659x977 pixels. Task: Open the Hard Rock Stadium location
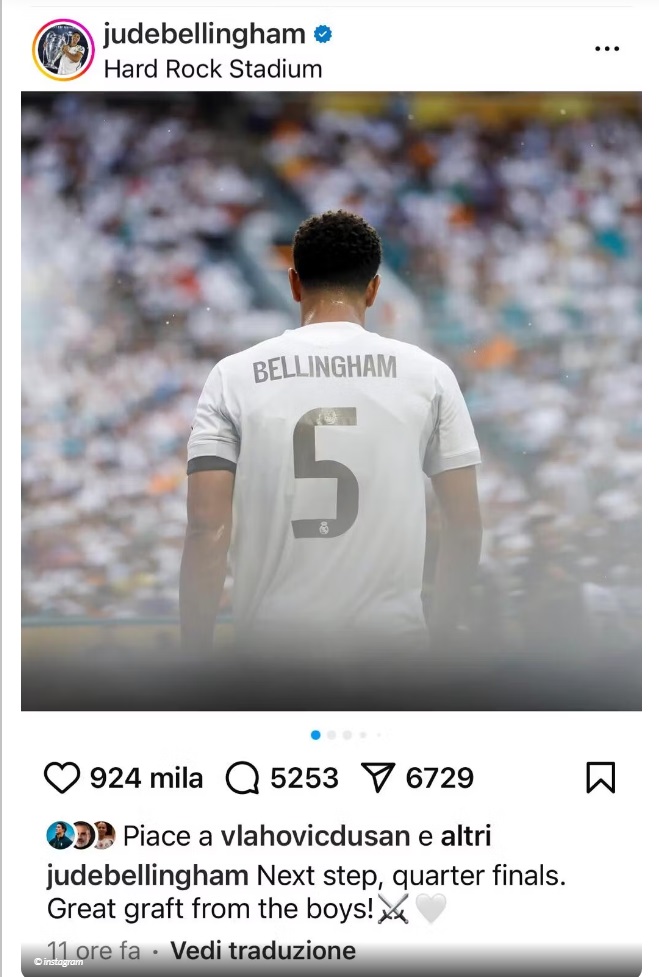212,69
